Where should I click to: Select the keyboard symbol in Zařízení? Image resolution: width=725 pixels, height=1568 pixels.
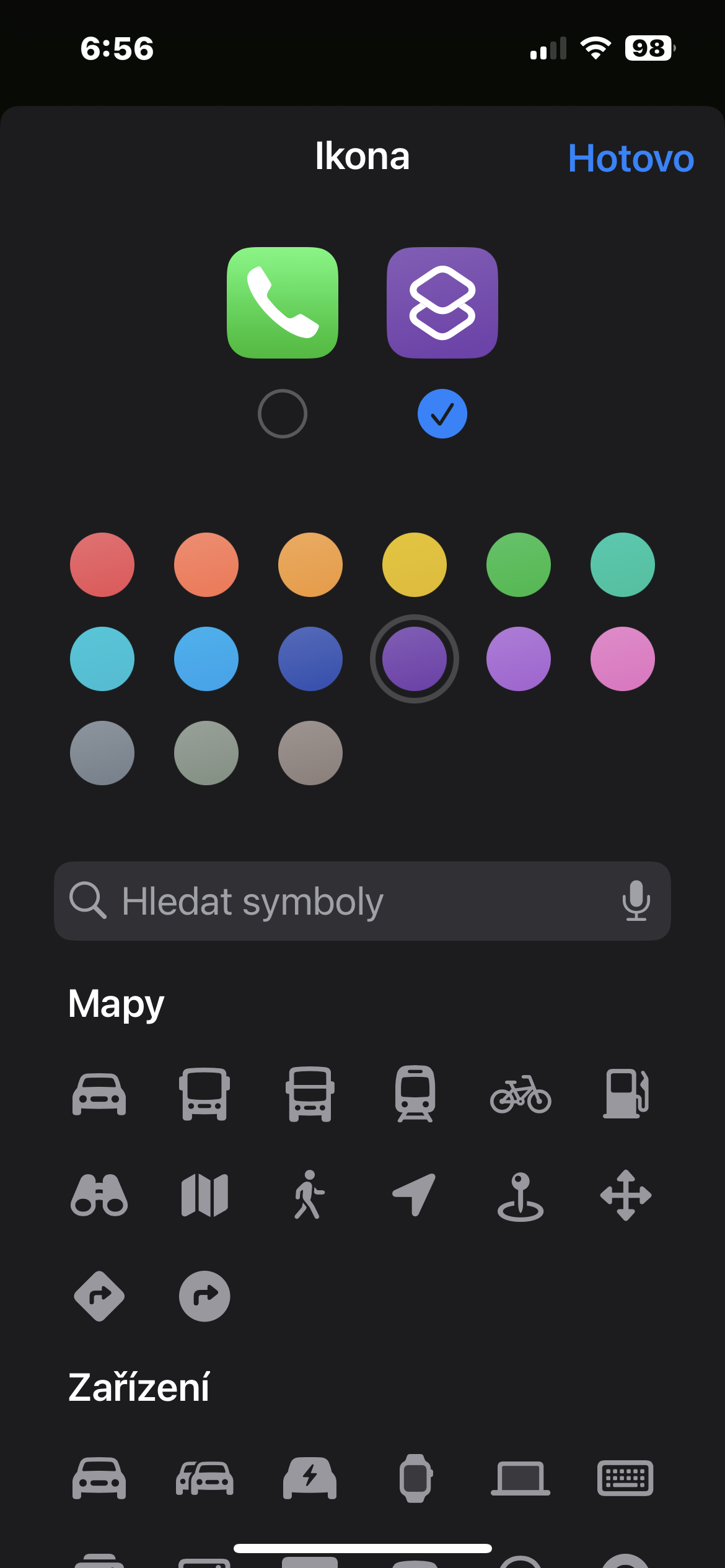click(x=625, y=1479)
